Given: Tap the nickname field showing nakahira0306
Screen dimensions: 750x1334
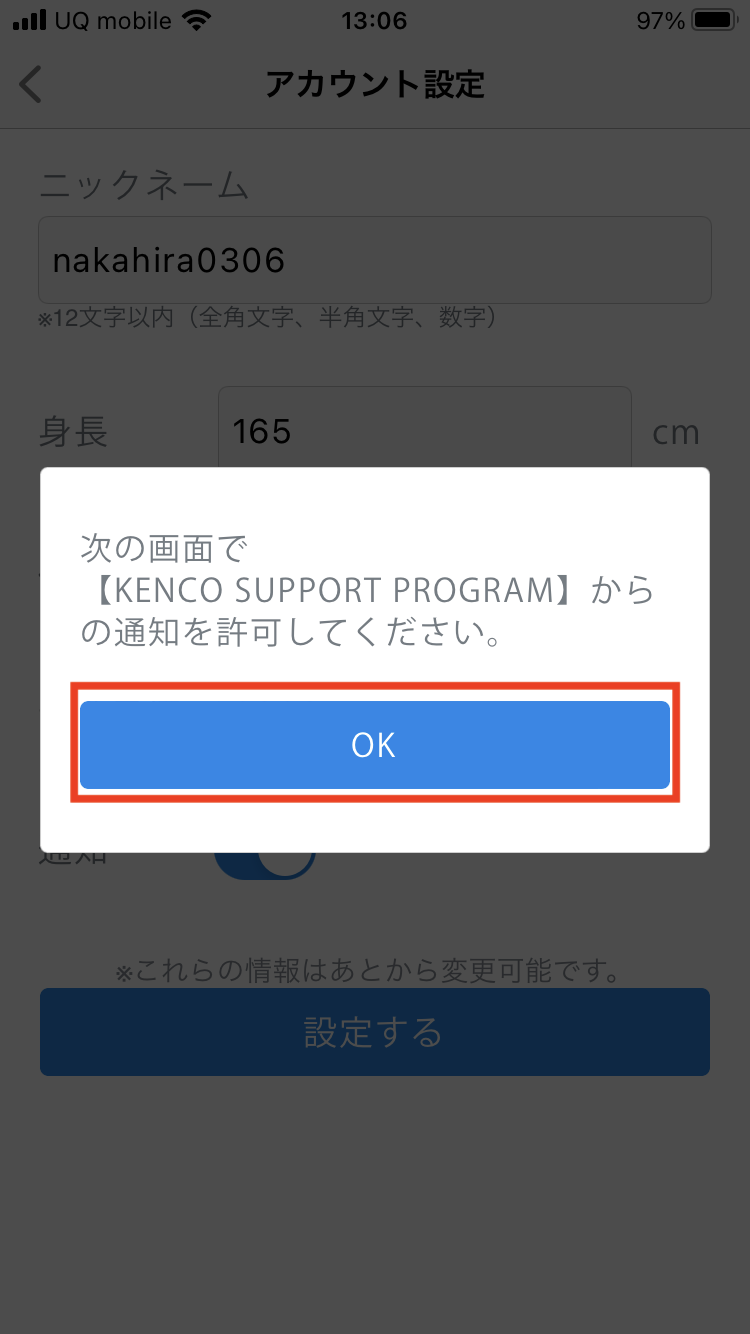Looking at the screenshot, I should 375,260.
